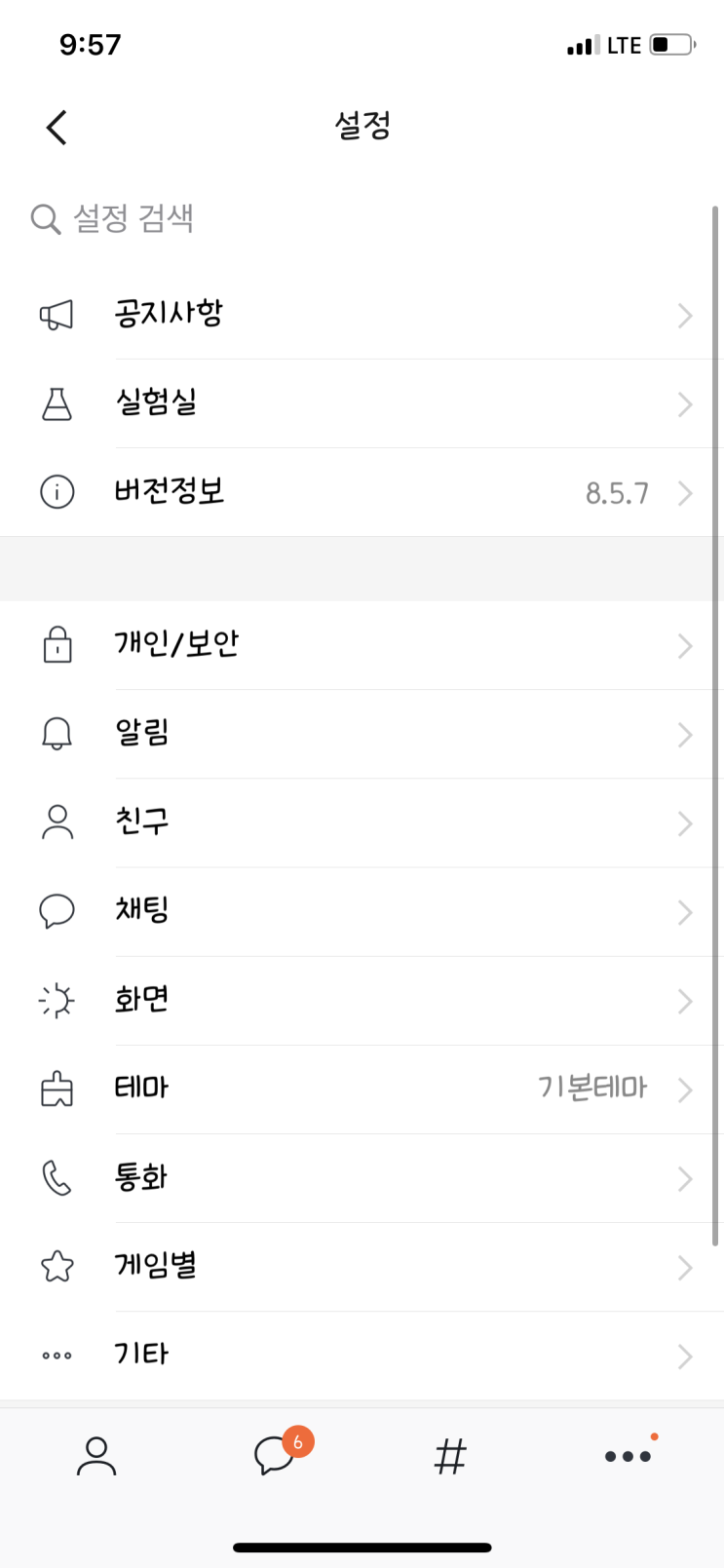Image resolution: width=724 pixels, height=1568 pixels.
Task: Go back from the 설정 screen
Action: [x=57, y=127]
